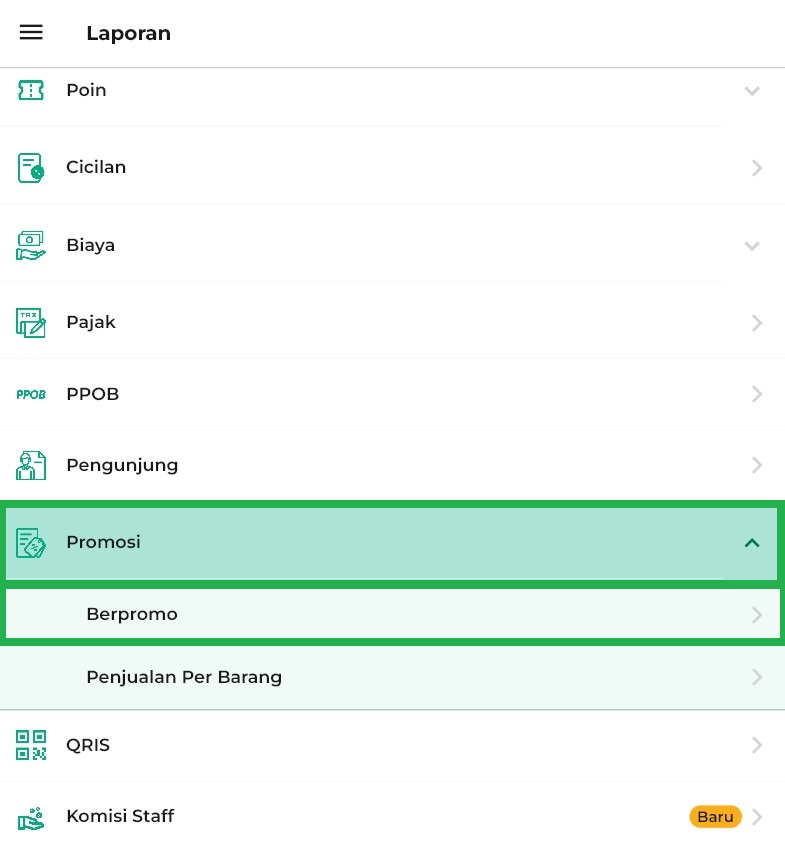Open the Cicilan report
The width and height of the screenshot is (785, 847).
click(x=390, y=167)
